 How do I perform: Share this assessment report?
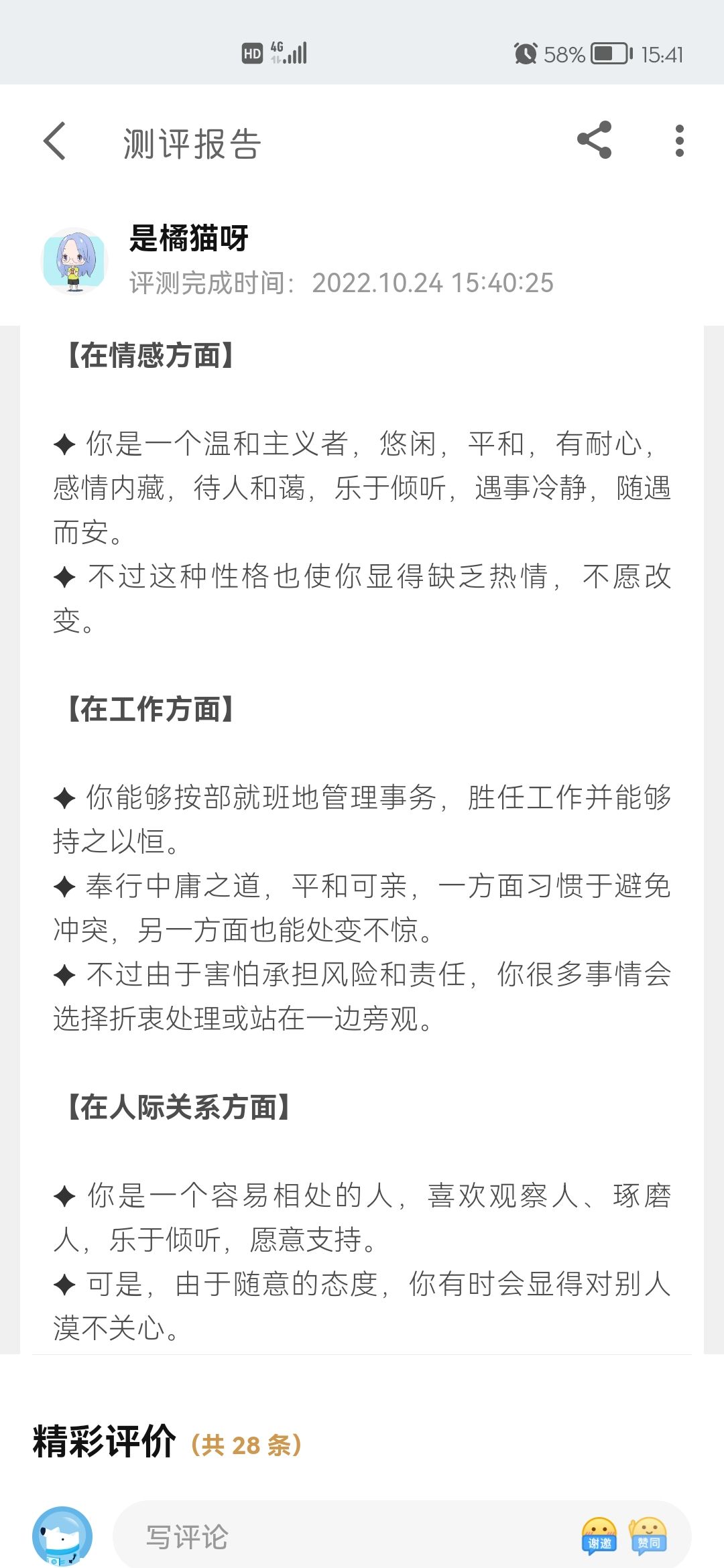point(594,140)
